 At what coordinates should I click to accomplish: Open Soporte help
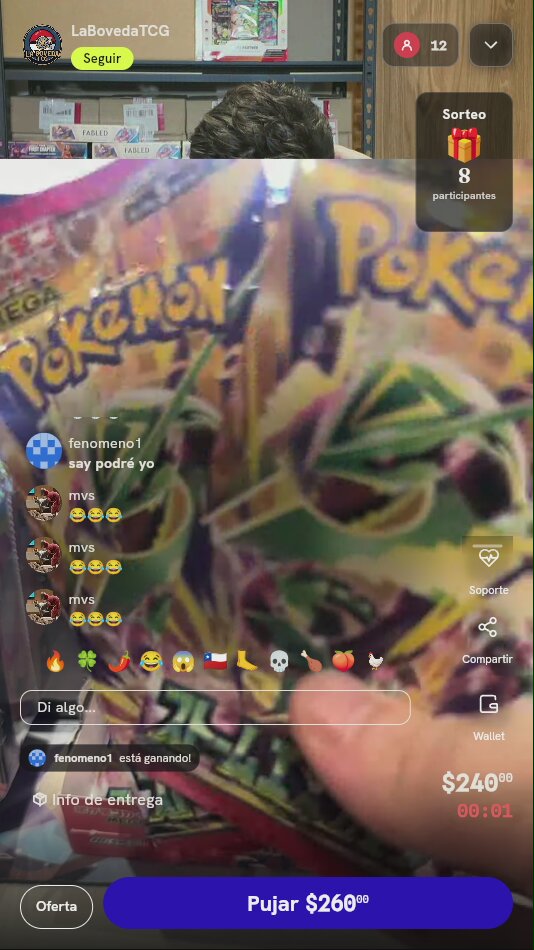[489, 568]
